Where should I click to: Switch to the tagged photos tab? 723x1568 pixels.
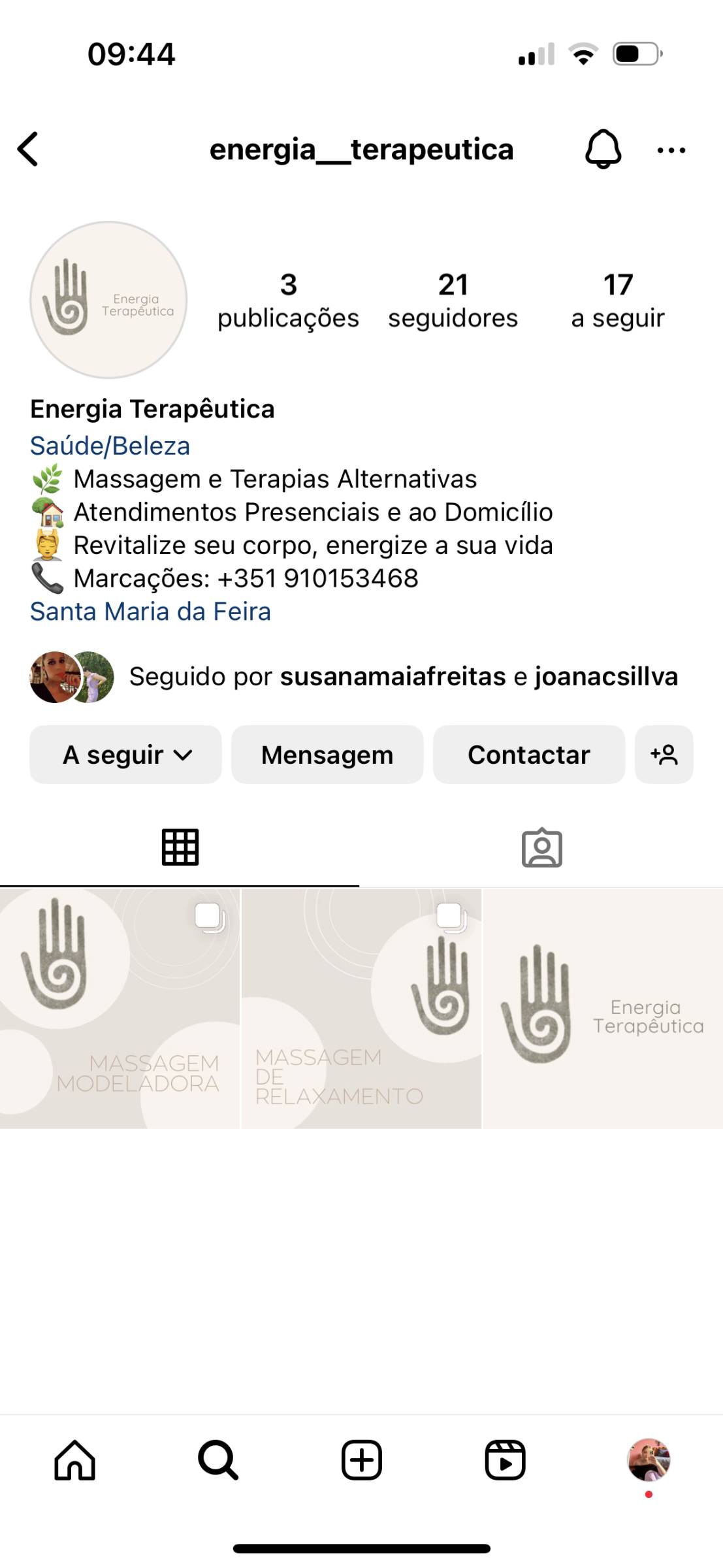(x=541, y=847)
